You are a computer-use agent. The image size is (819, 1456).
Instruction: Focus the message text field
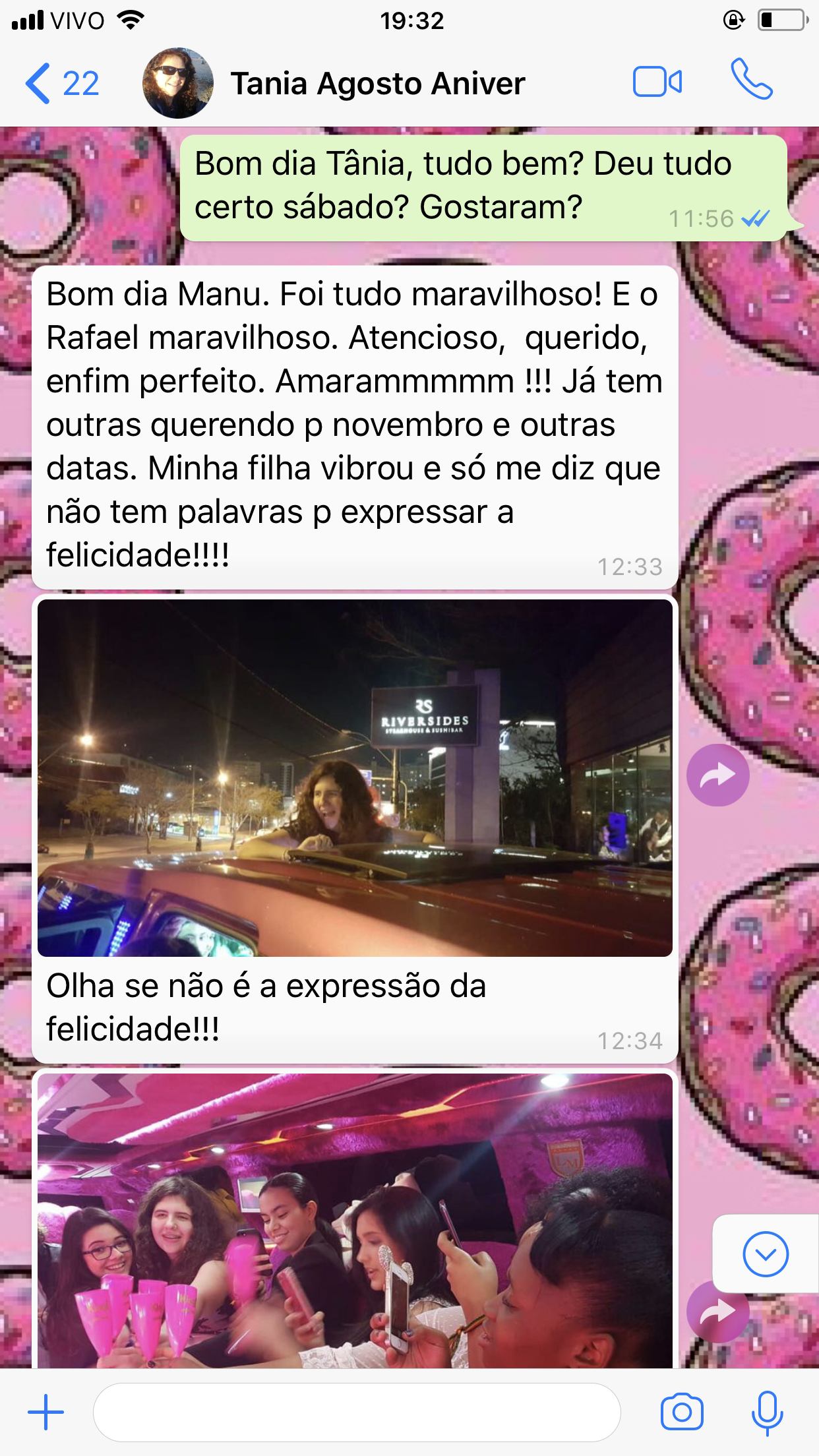pos(356,1412)
